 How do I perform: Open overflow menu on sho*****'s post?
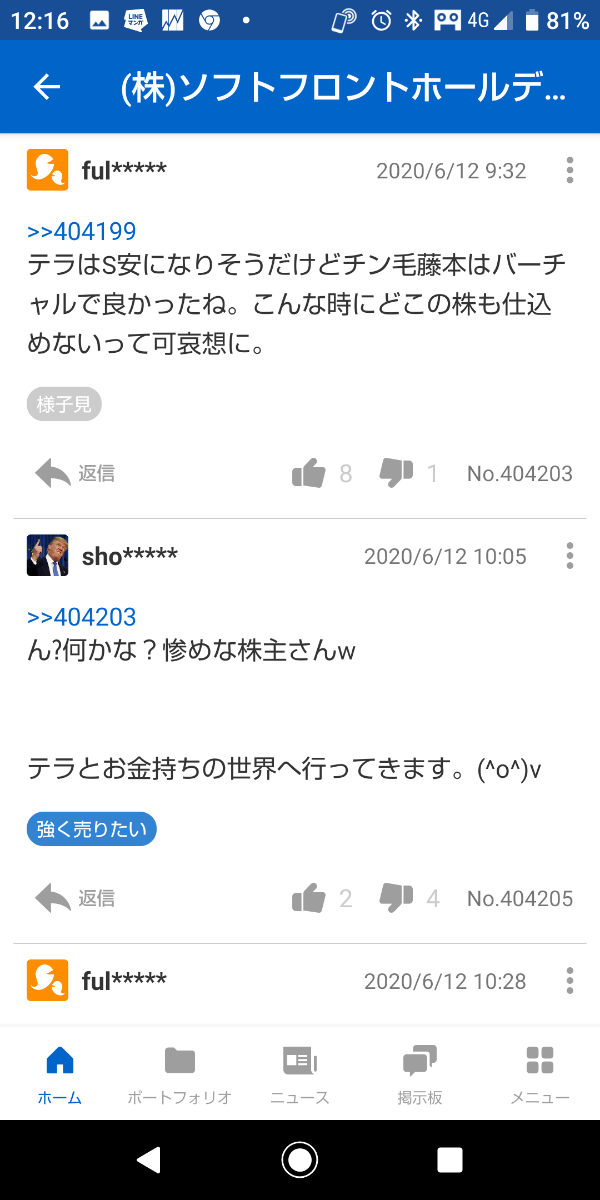(x=570, y=555)
